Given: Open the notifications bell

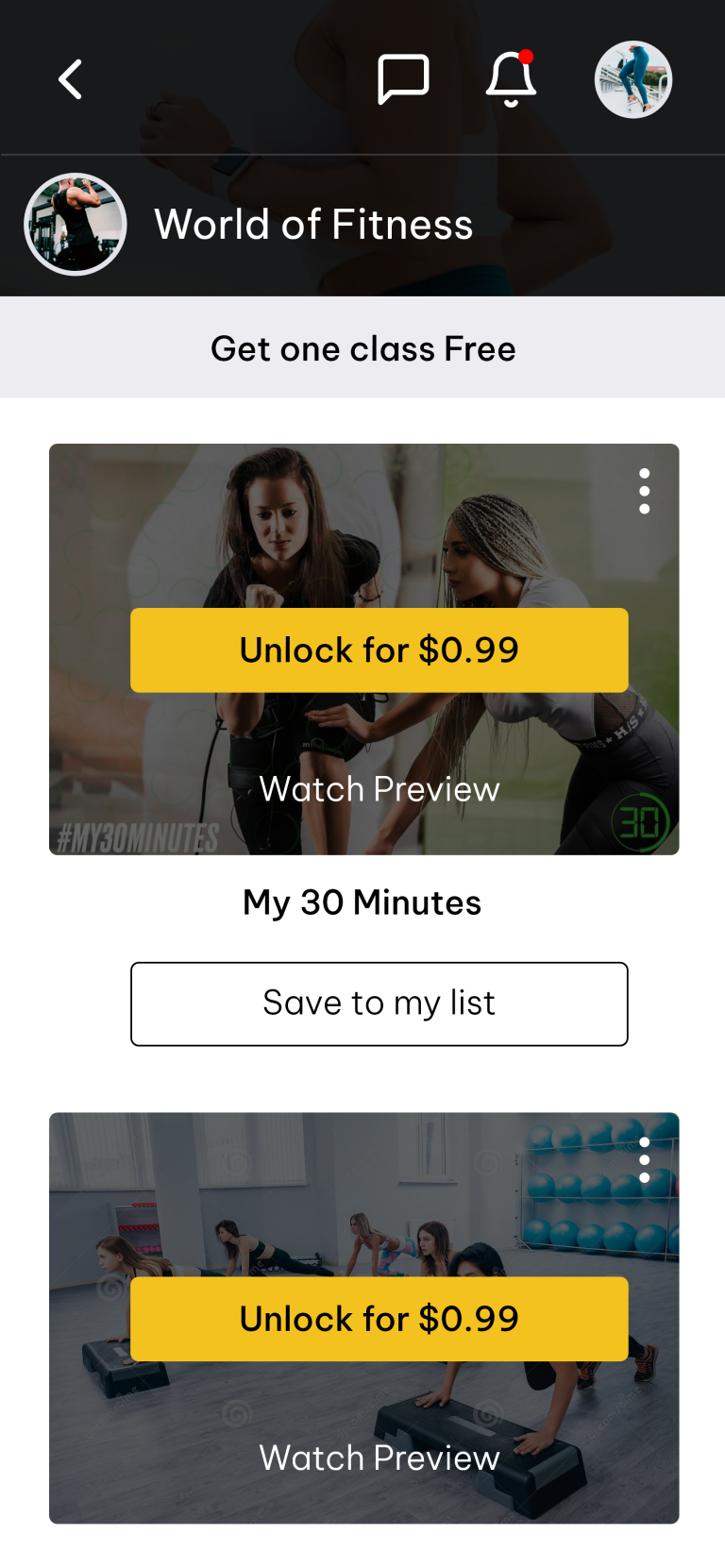Looking at the screenshot, I should point(511,79).
